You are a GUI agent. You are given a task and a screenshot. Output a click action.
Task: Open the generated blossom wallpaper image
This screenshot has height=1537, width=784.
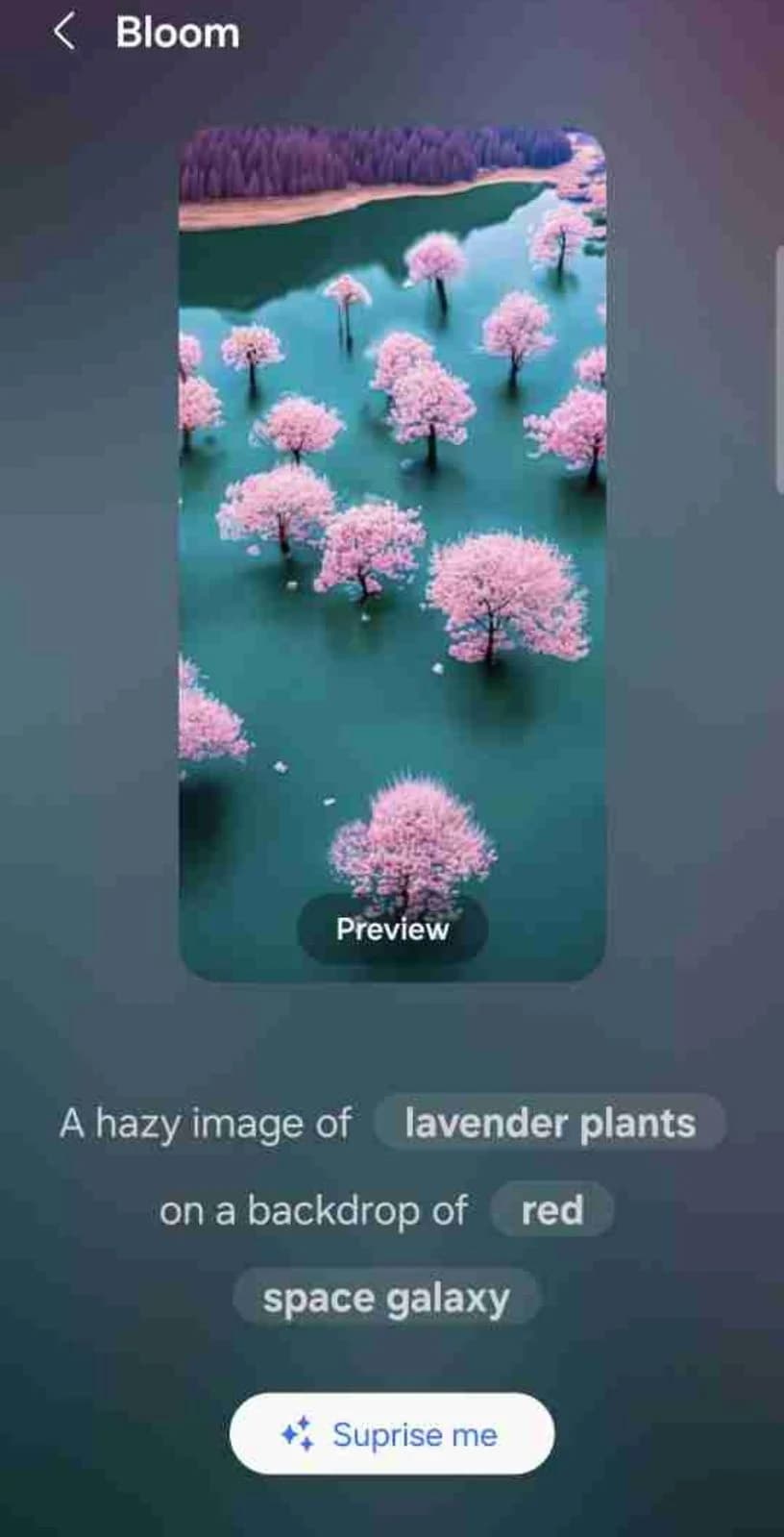[392, 538]
